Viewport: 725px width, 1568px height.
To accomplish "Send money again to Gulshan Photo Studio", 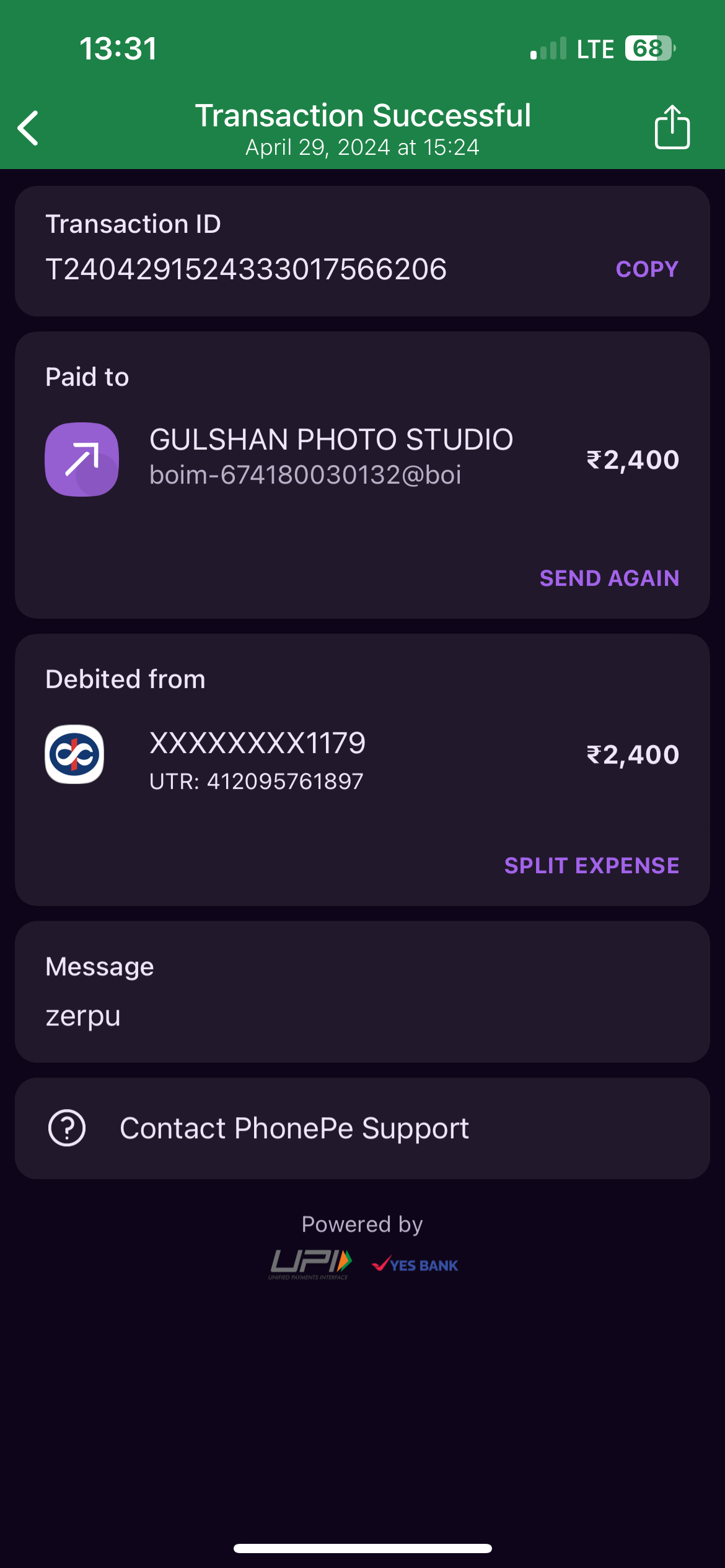I will pyautogui.click(x=609, y=578).
